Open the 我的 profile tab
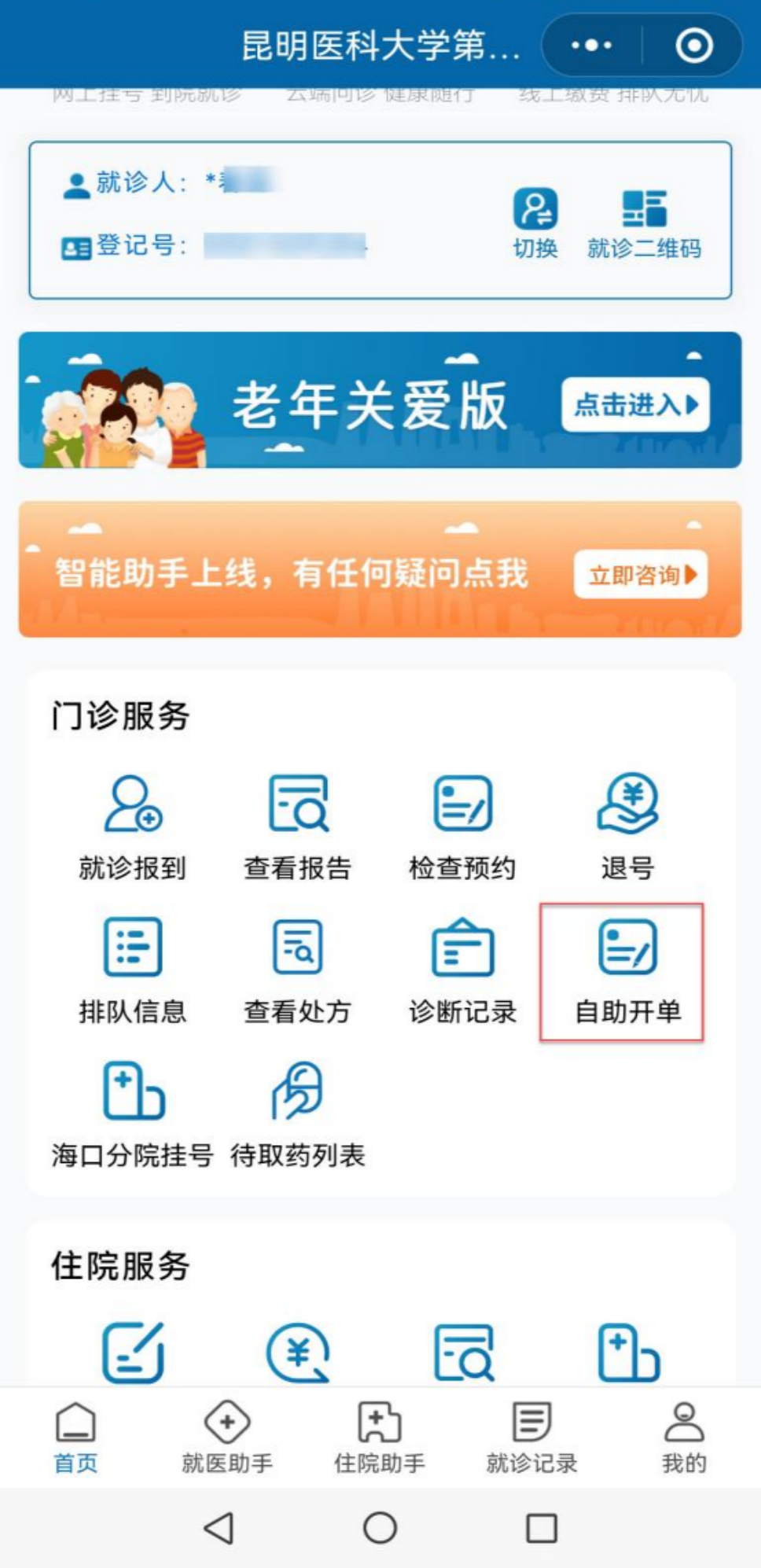This screenshot has height=1568, width=761. click(684, 1437)
